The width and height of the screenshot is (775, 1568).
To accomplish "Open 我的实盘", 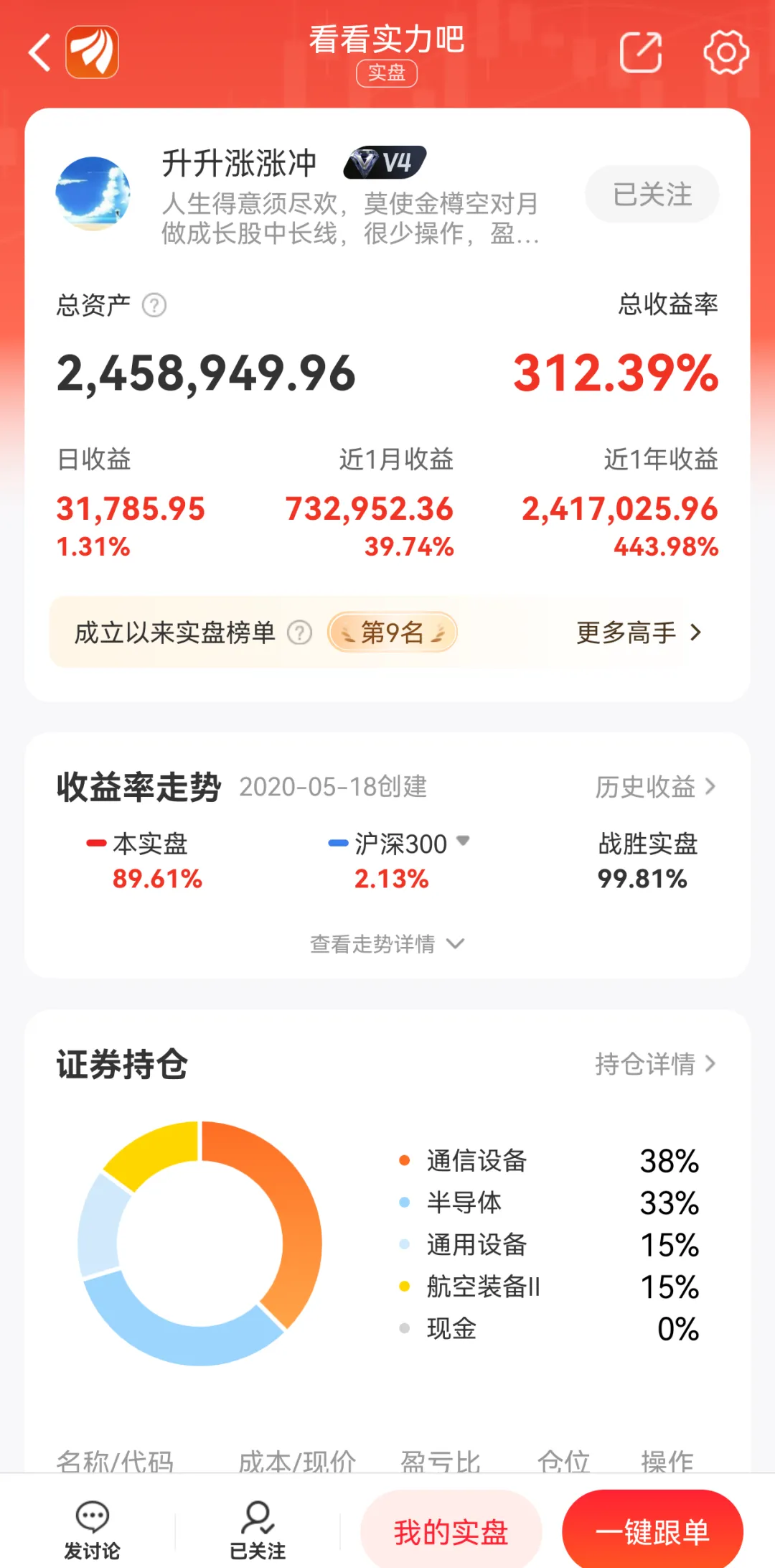I will (x=451, y=1532).
